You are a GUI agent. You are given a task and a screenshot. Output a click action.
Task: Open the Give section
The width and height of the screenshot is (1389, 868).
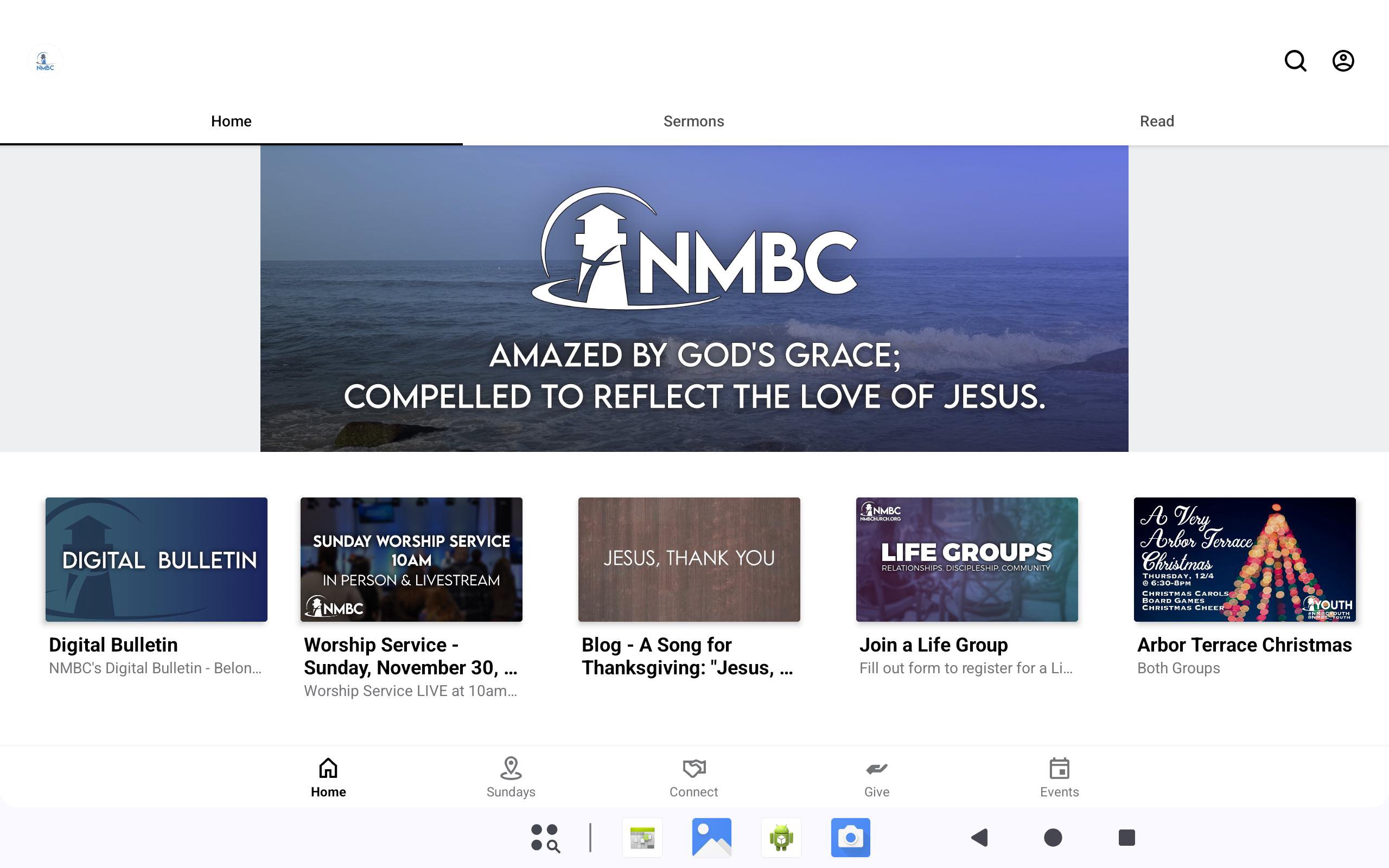(x=876, y=777)
